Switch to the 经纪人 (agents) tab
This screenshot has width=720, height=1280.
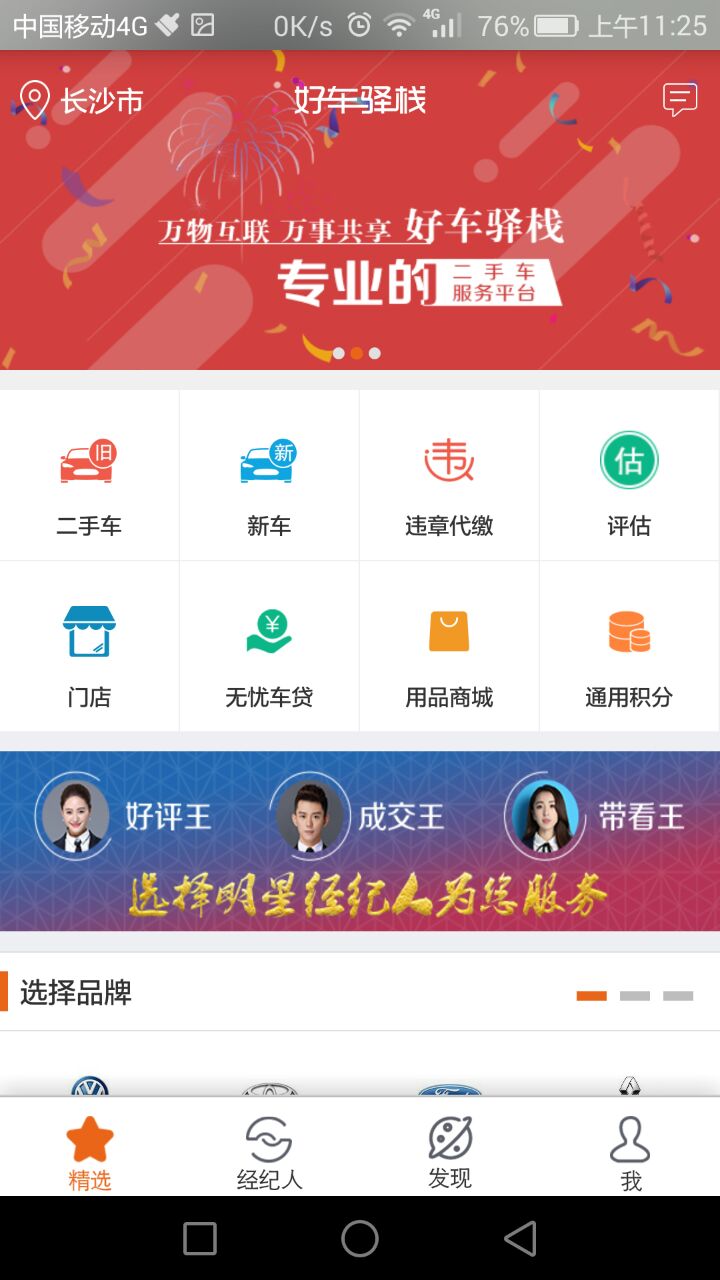268,1146
